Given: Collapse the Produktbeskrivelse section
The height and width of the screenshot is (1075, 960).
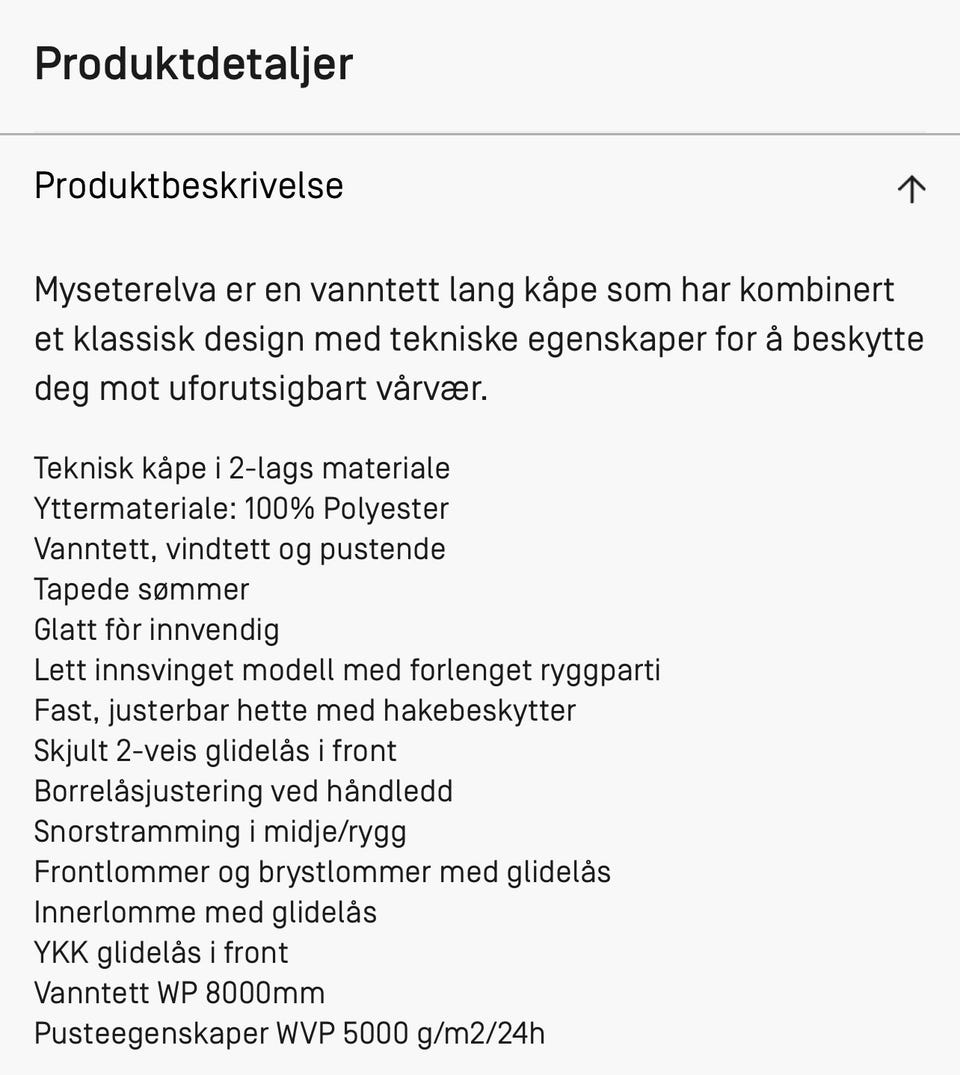Looking at the screenshot, I should tap(910, 189).
